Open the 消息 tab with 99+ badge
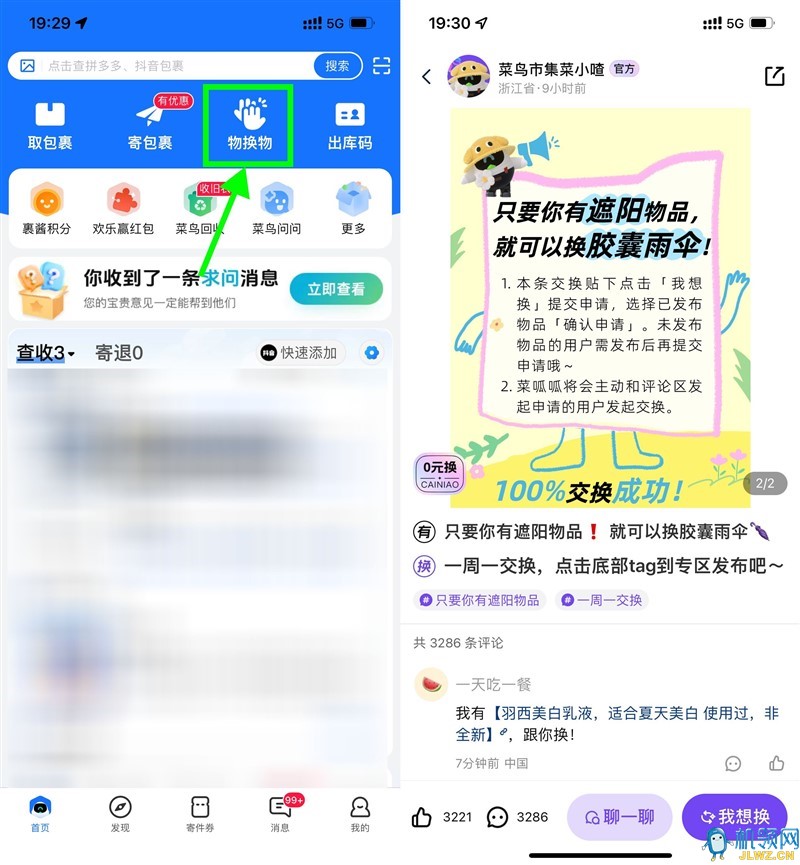 [280, 813]
